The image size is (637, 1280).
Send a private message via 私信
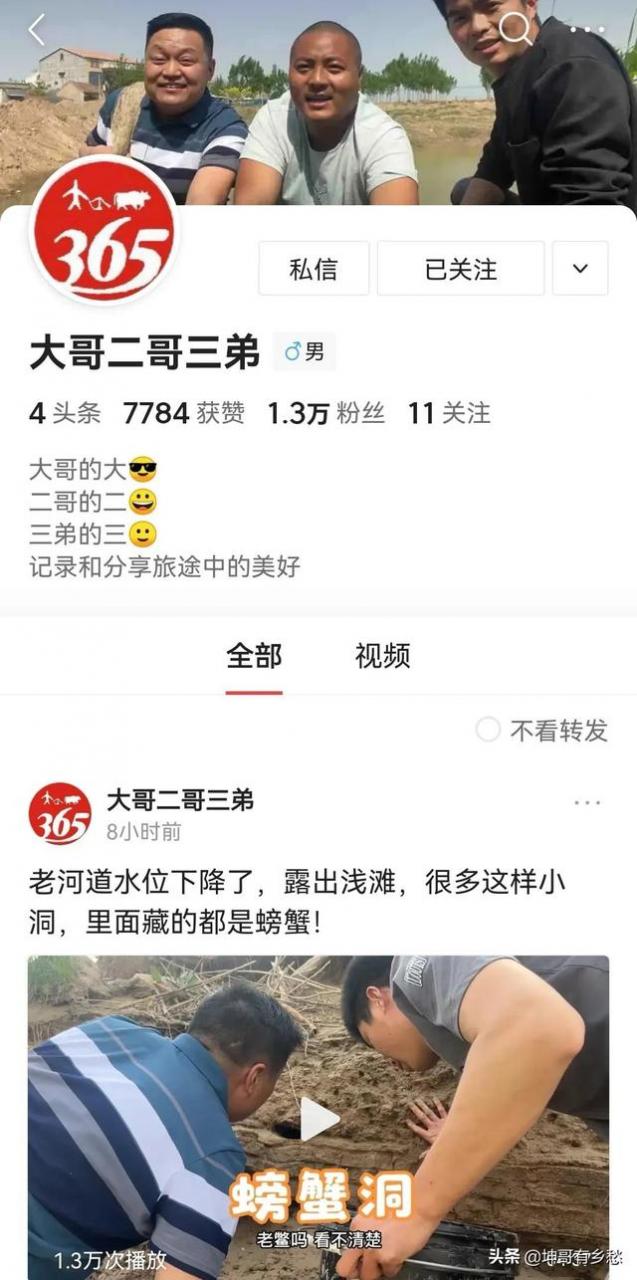tap(313, 268)
